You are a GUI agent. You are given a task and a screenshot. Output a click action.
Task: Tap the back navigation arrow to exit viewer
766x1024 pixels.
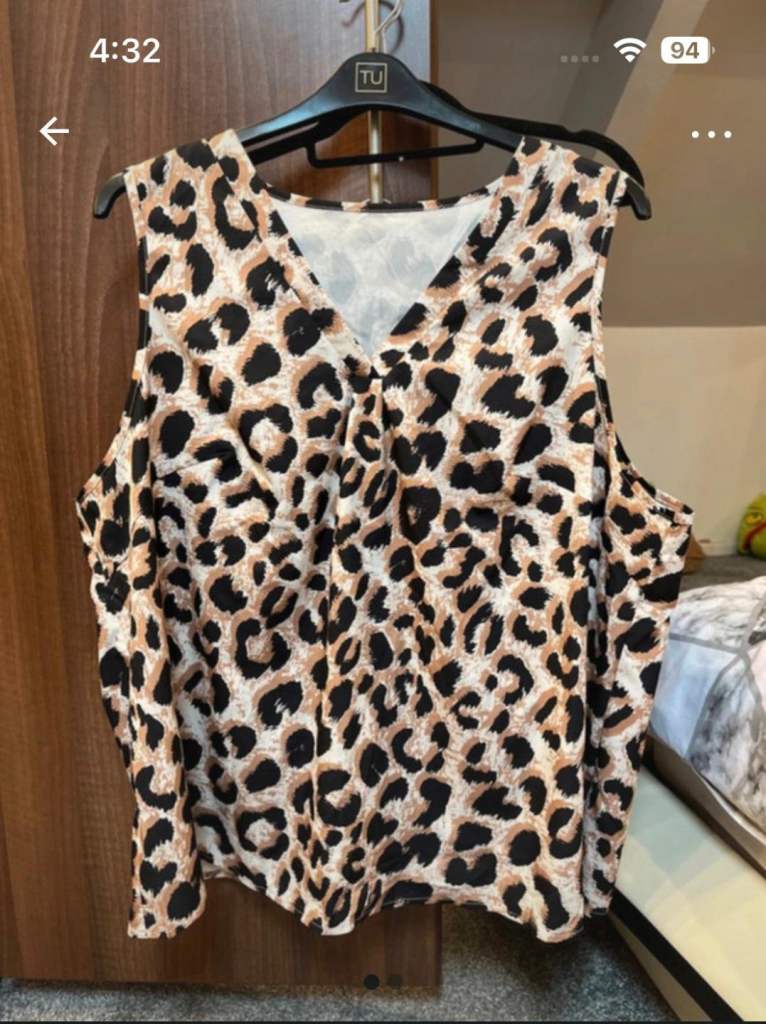[52, 130]
